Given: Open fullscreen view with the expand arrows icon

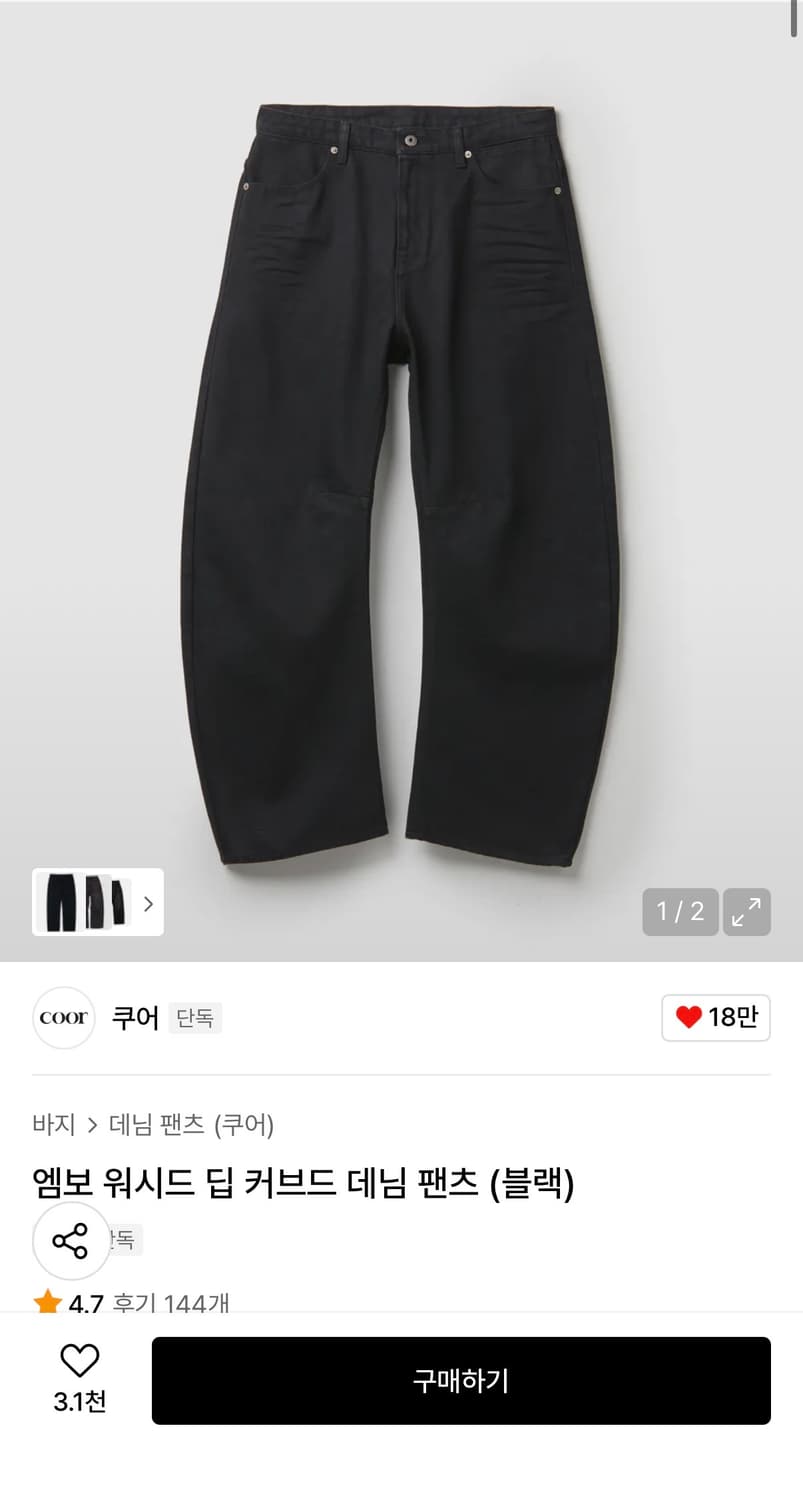Looking at the screenshot, I should point(746,912).
